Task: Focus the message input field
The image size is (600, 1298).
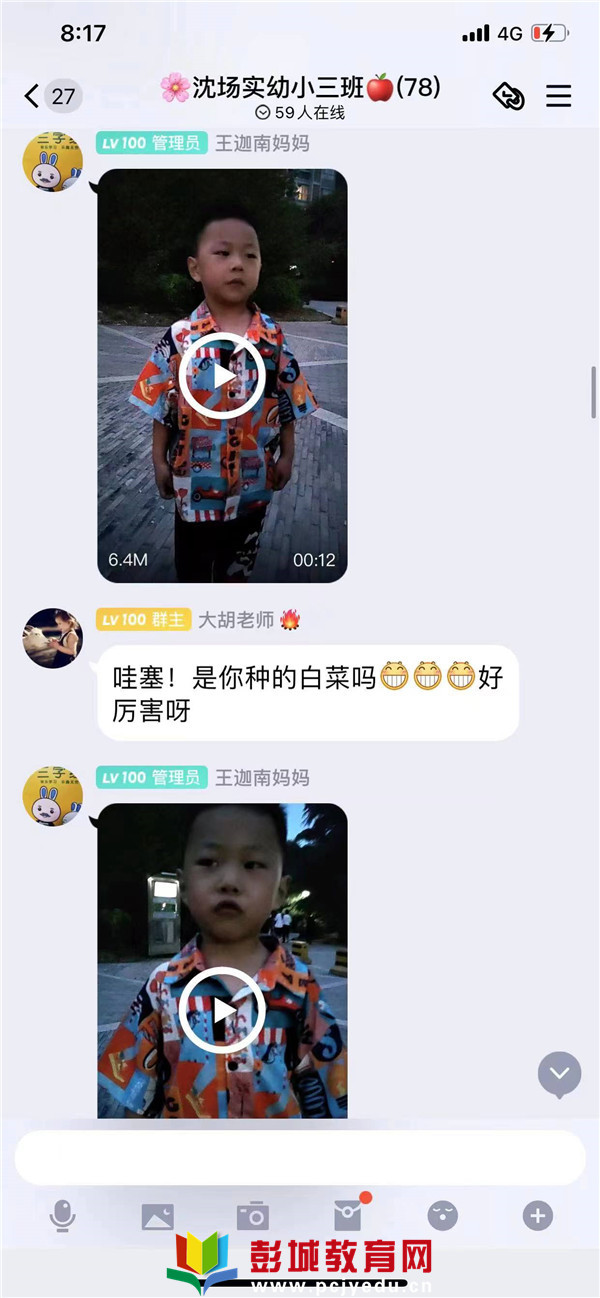Action: [300, 1158]
